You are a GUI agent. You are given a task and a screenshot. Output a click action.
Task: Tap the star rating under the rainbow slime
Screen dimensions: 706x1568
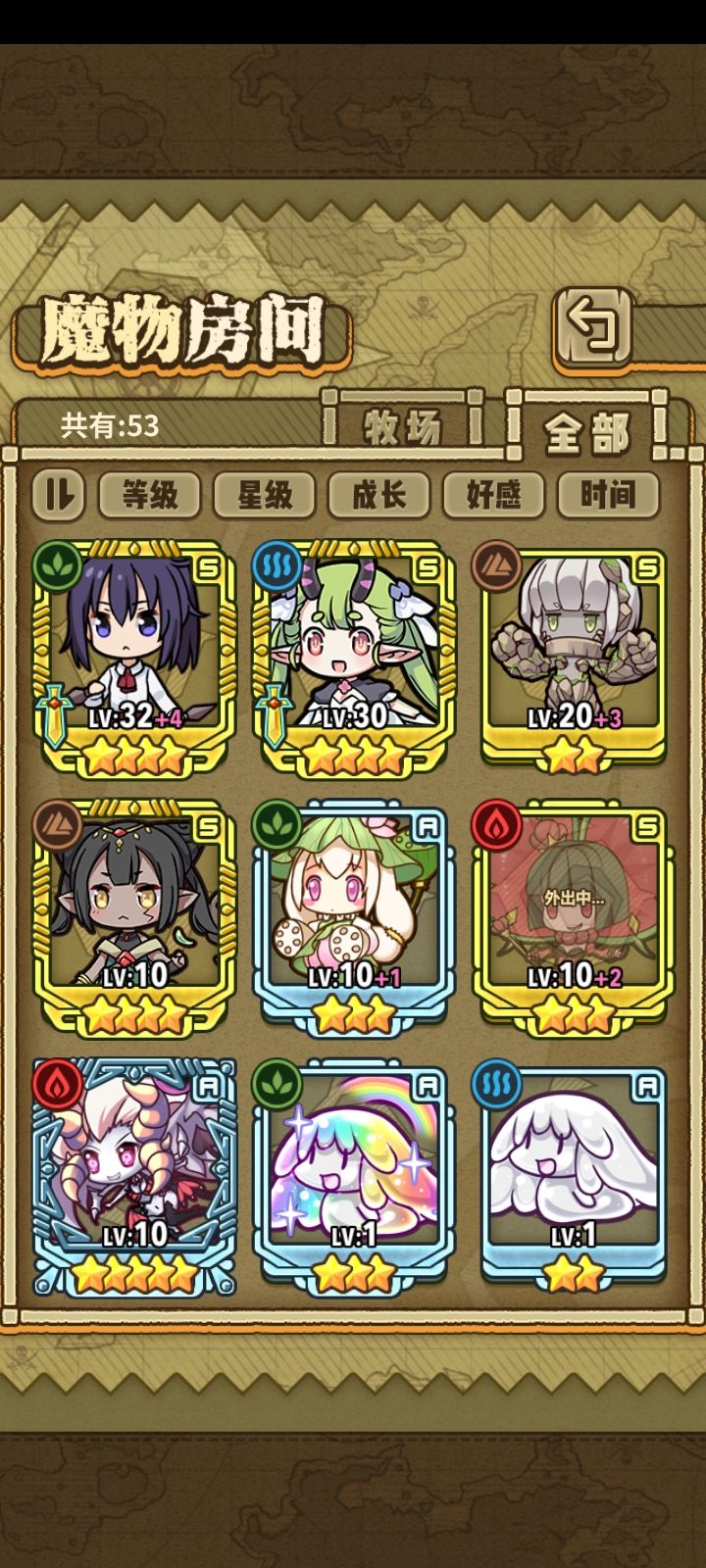(x=351, y=1275)
